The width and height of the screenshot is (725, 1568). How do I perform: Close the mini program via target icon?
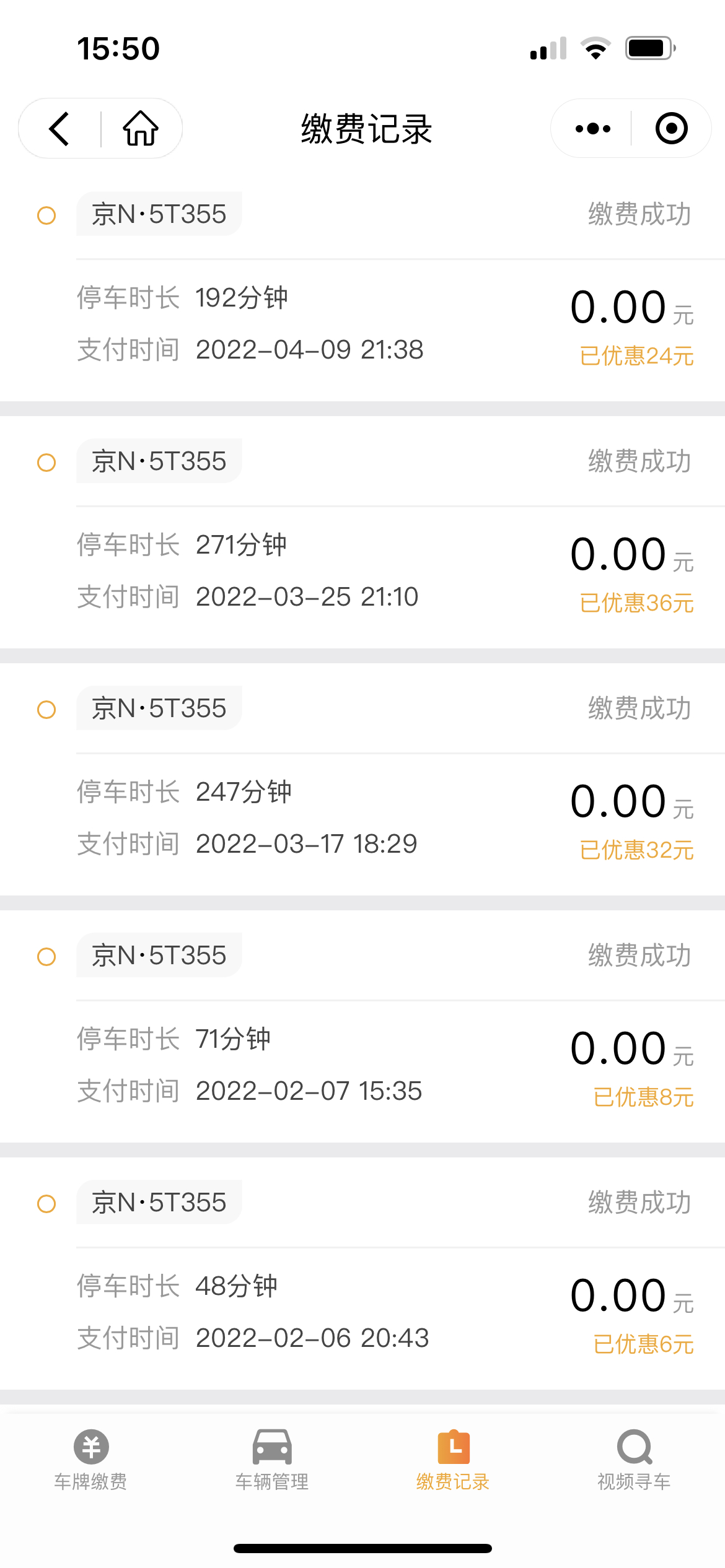coord(671,129)
